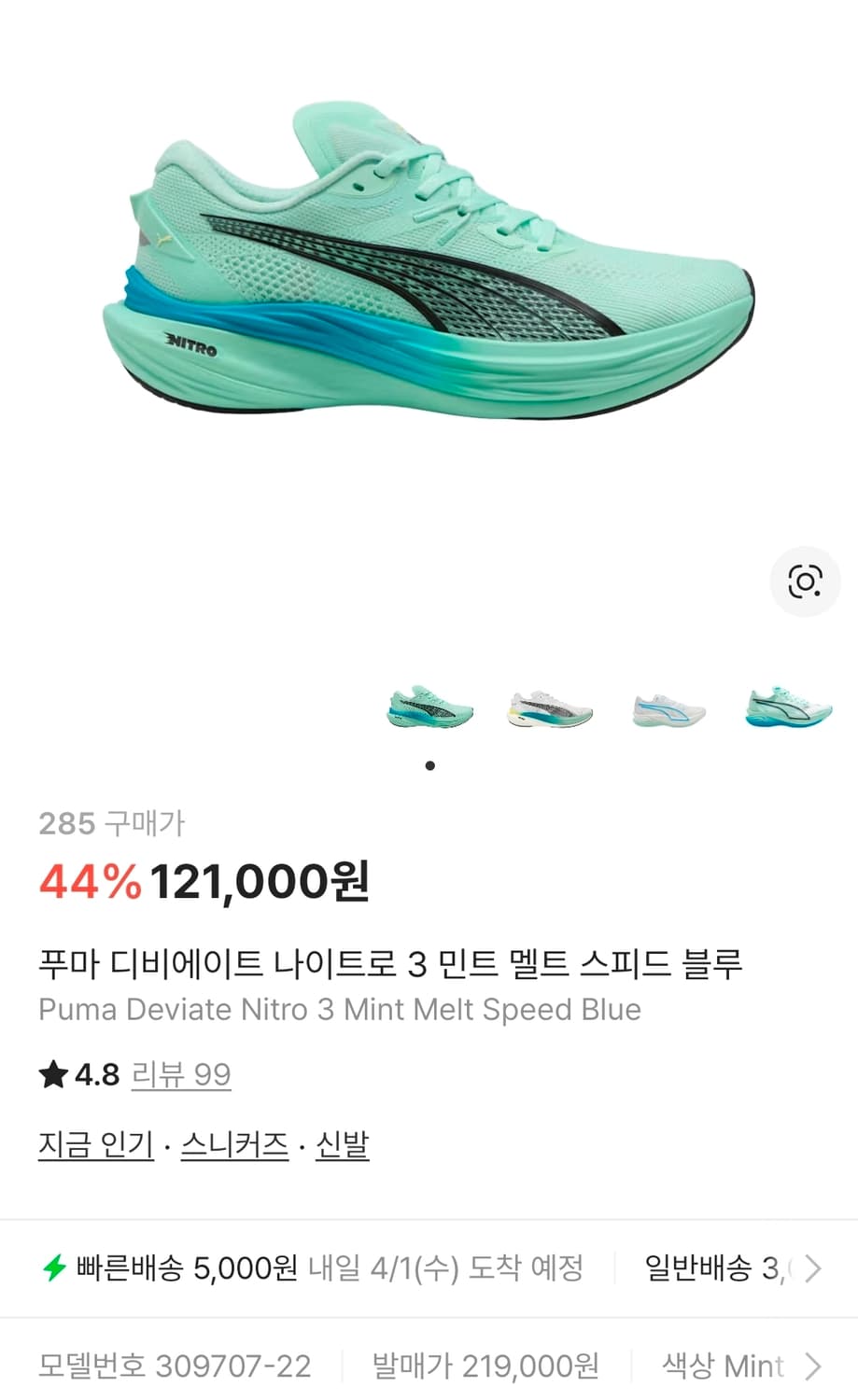
Task: Open the image search lens icon
Action: [804, 581]
